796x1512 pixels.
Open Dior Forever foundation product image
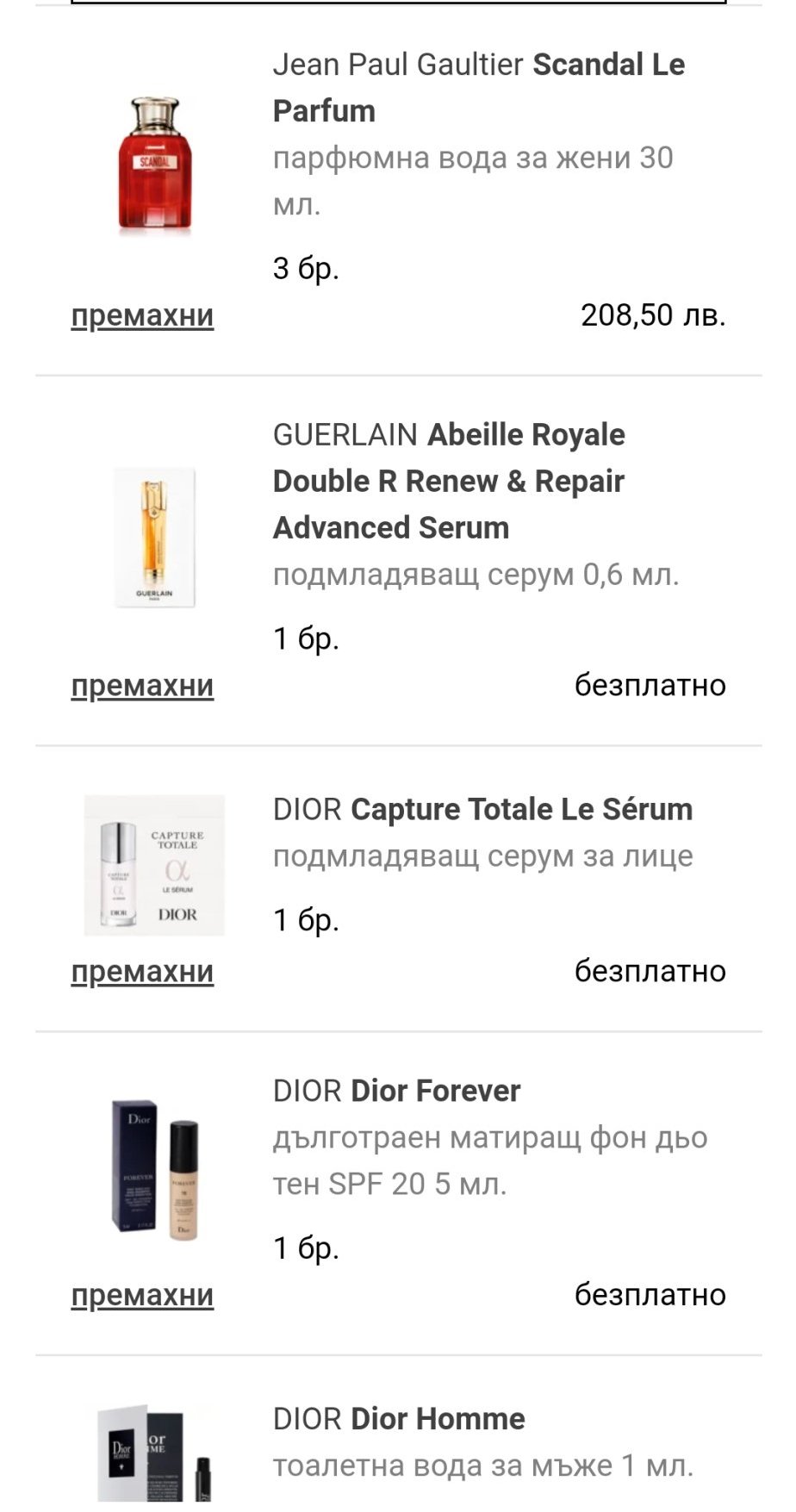[x=155, y=1167]
